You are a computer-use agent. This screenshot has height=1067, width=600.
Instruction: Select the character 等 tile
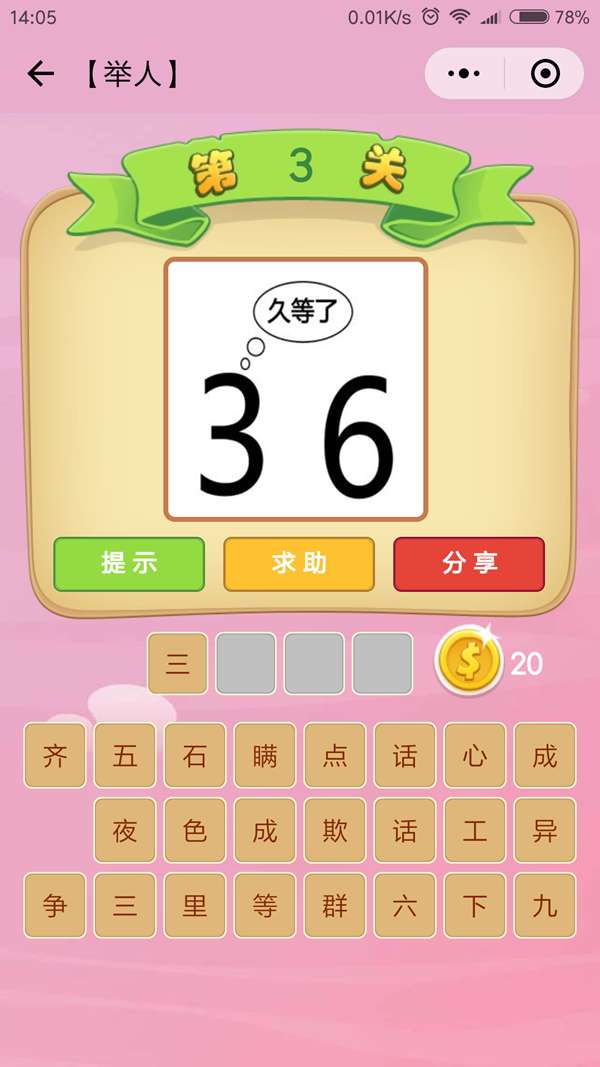(x=265, y=906)
